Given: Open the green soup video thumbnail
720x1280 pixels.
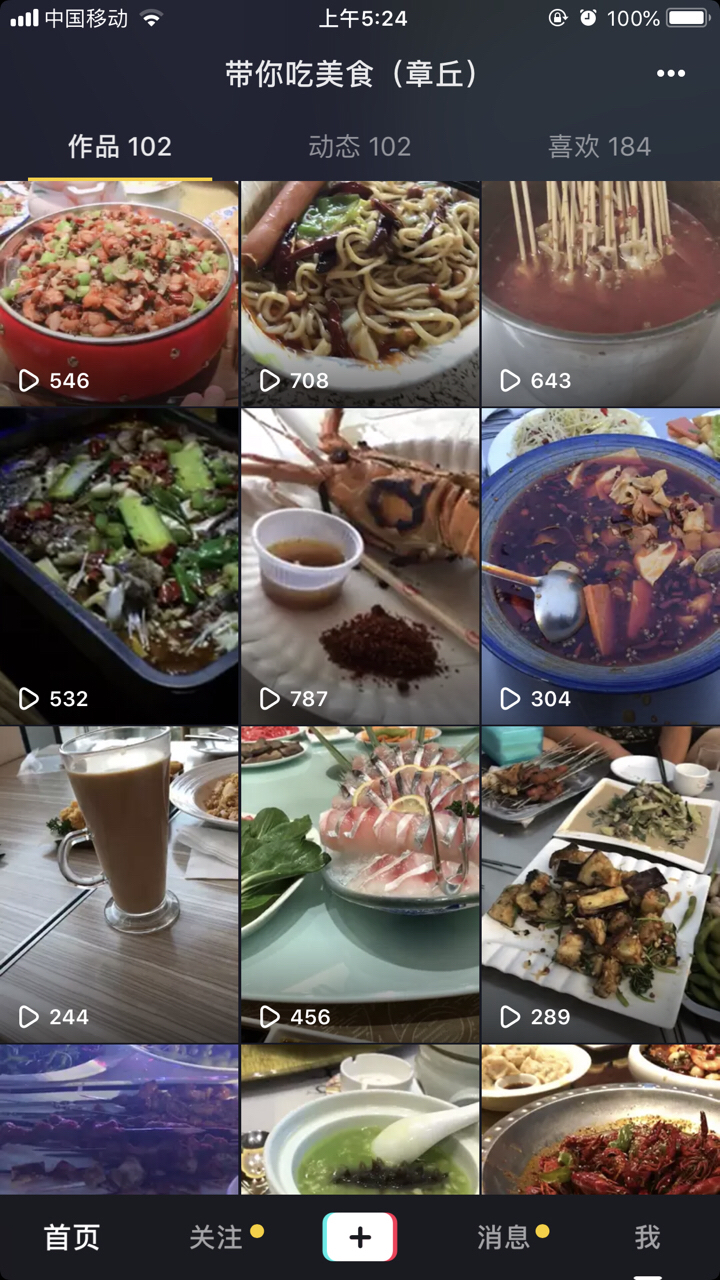Looking at the screenshot, I should pos(360,1120).
